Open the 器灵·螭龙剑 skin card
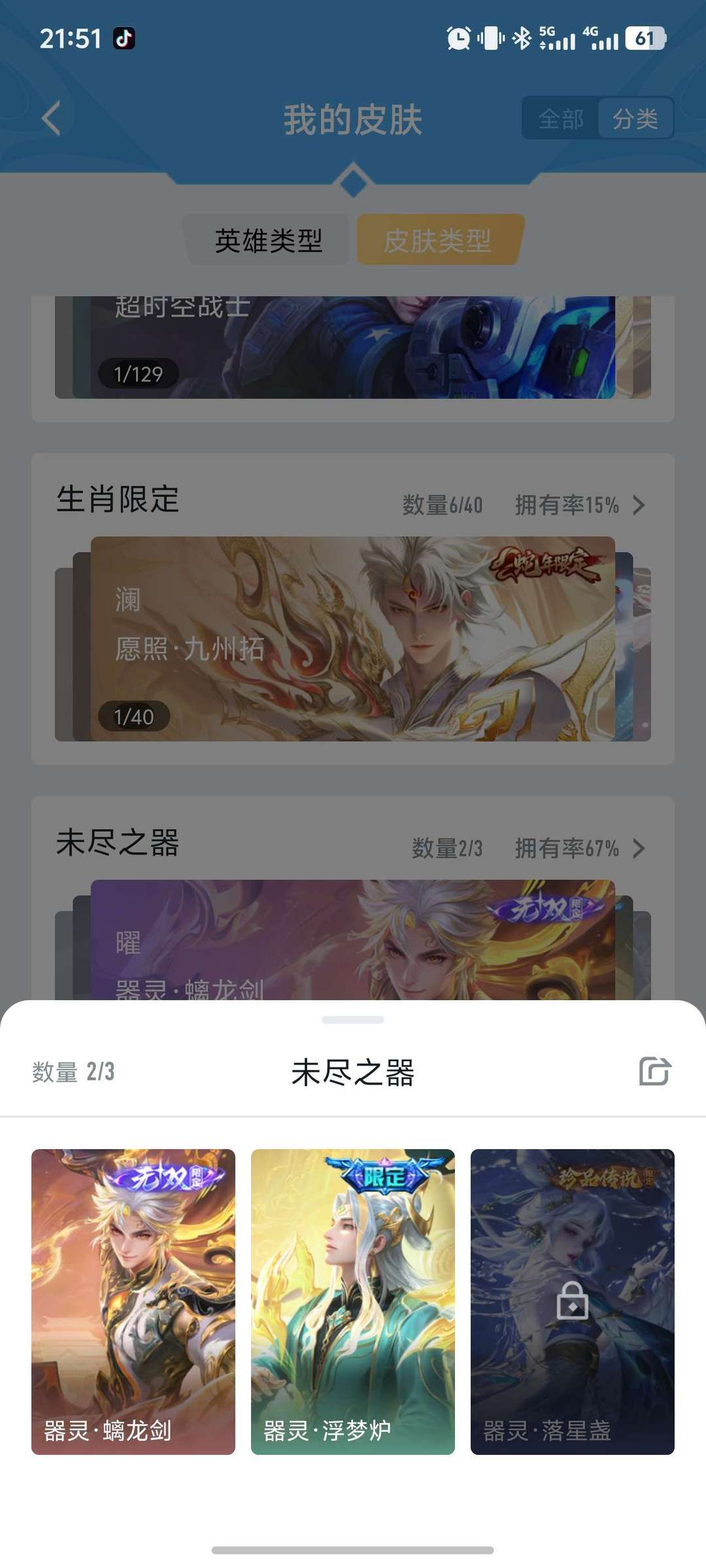The image size is (706, 1568). pyautogui.click(x=133, y=1301)
